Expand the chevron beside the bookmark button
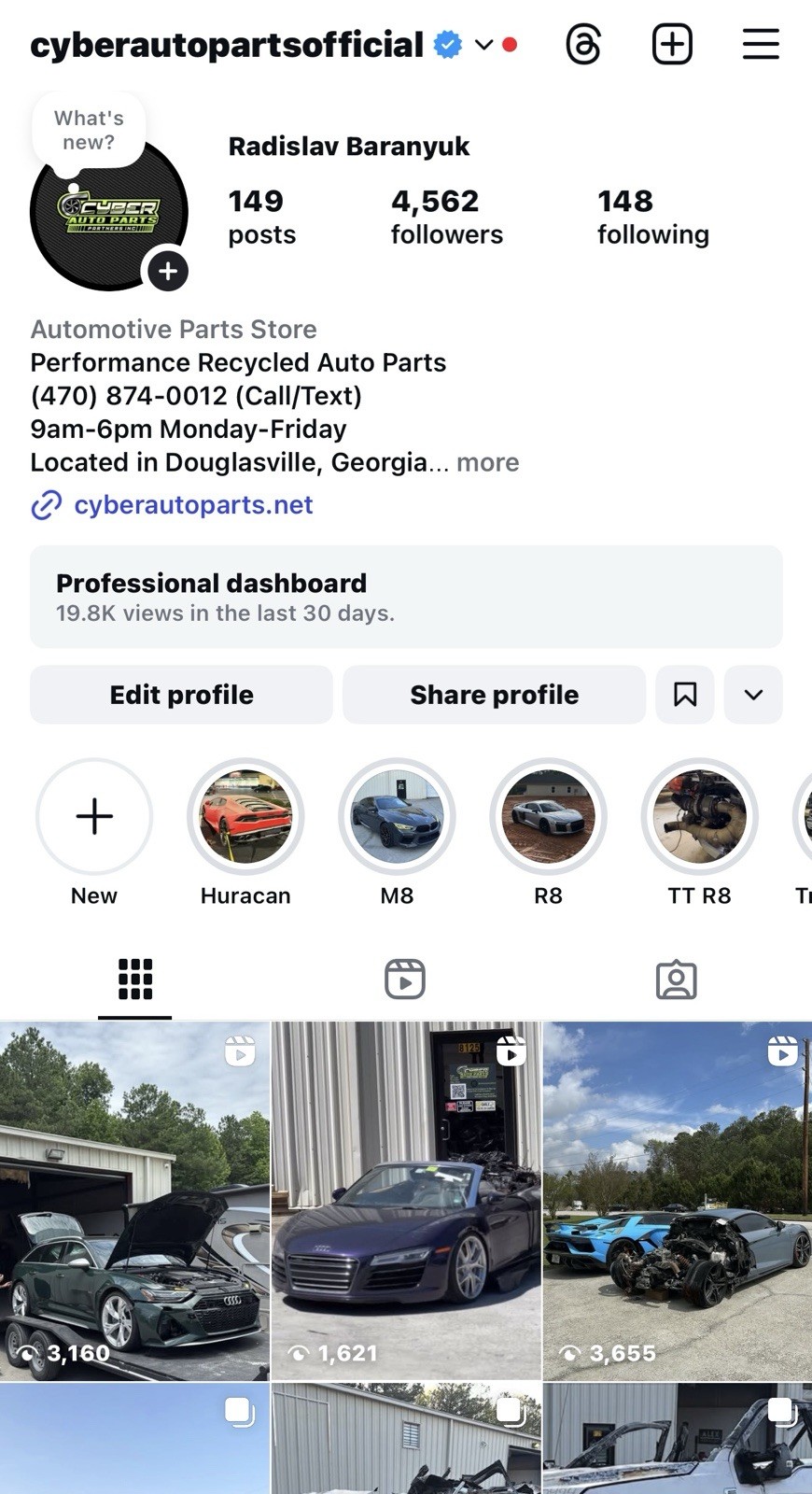 tap(753, 695)
